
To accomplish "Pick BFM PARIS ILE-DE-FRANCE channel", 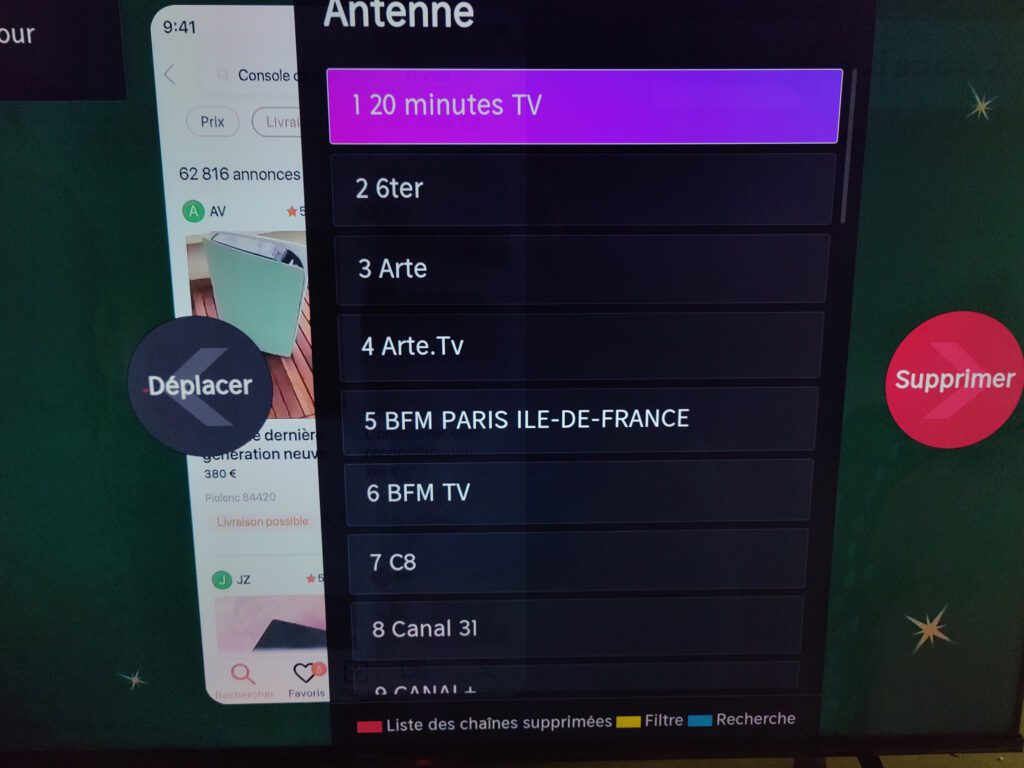I will [580, 419].
